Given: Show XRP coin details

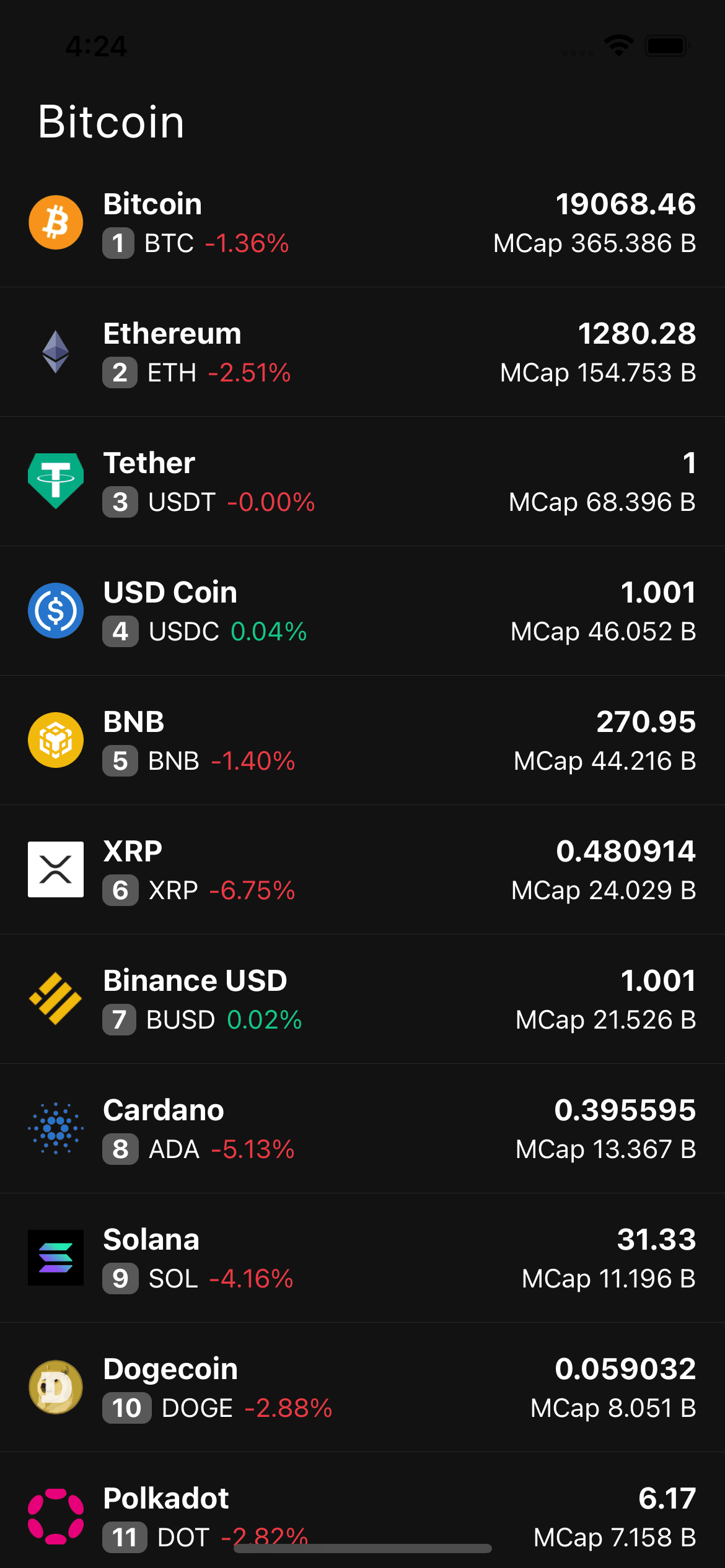Looking at the screenshot, I should (362, 870).
